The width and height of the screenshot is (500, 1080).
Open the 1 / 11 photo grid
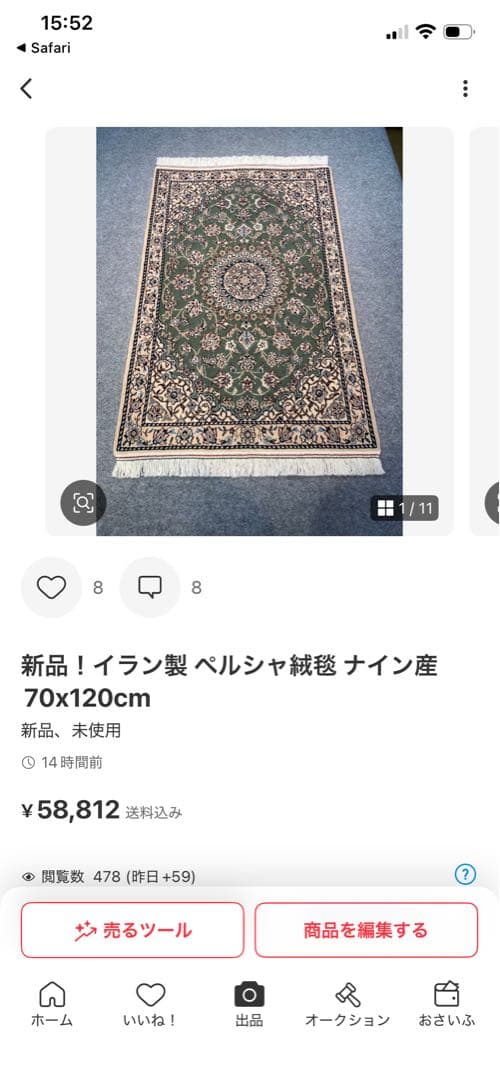(405, 509)
